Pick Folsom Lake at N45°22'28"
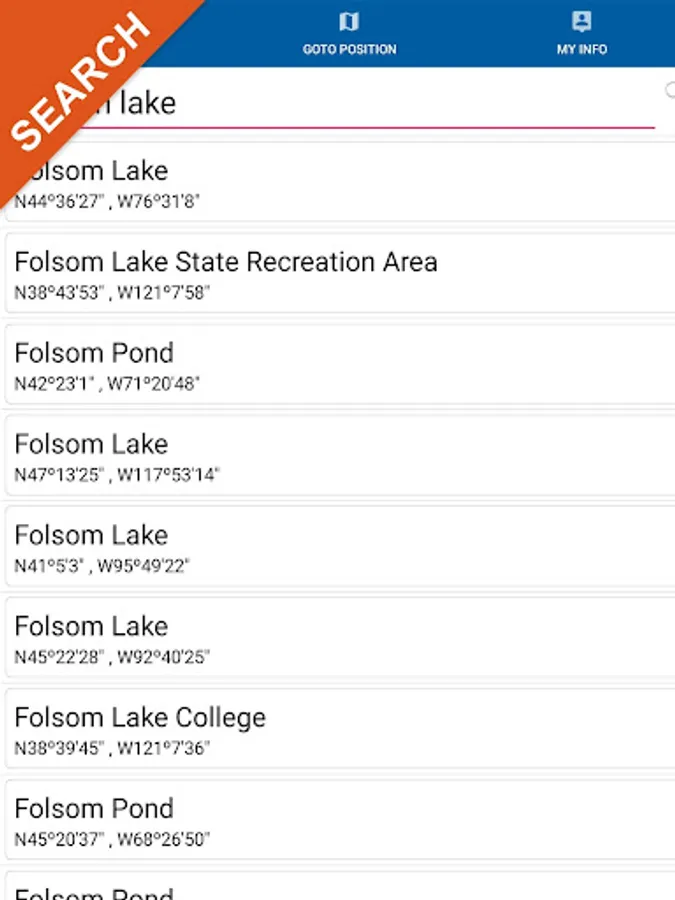 (340, 638)
